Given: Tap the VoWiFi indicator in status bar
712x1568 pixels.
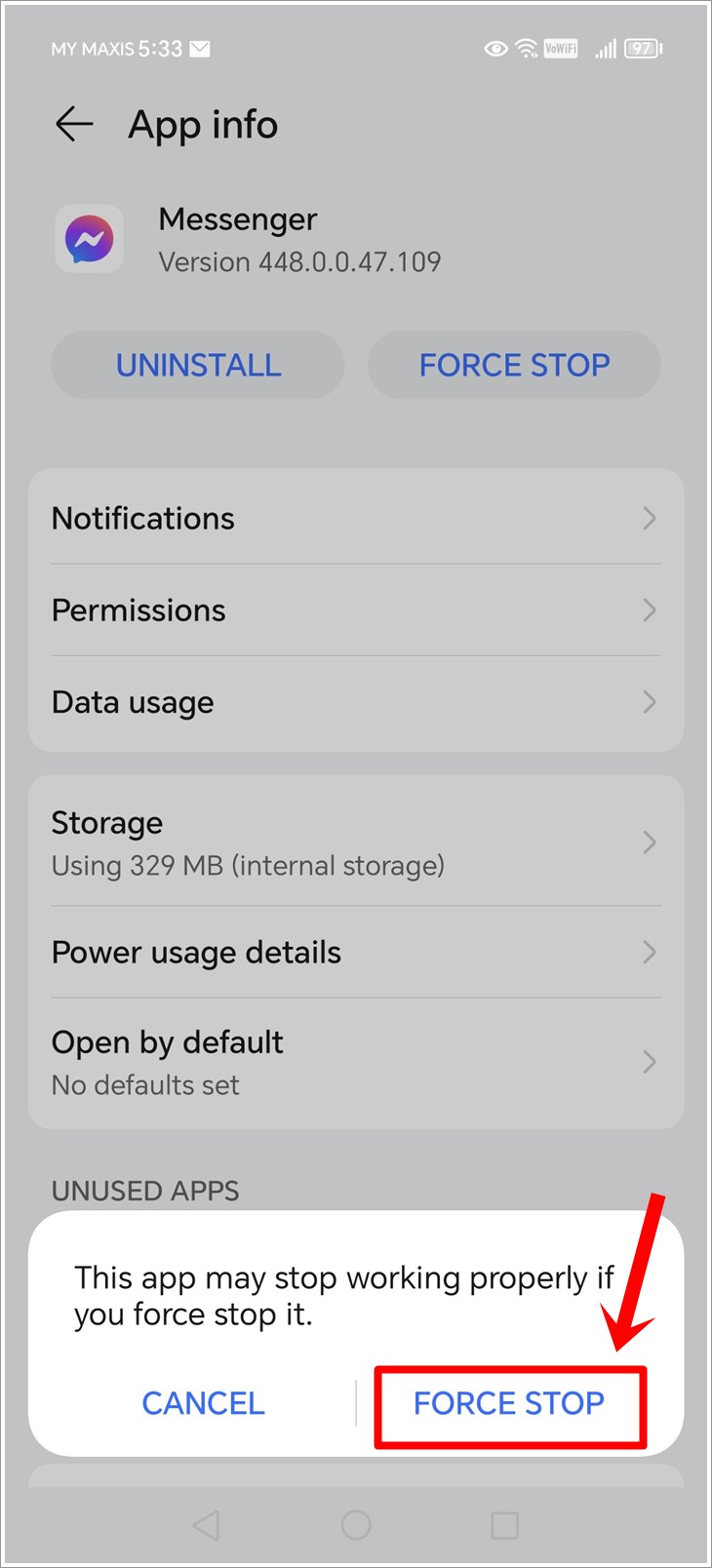Looking at the screenshot, I should [562, 48].
